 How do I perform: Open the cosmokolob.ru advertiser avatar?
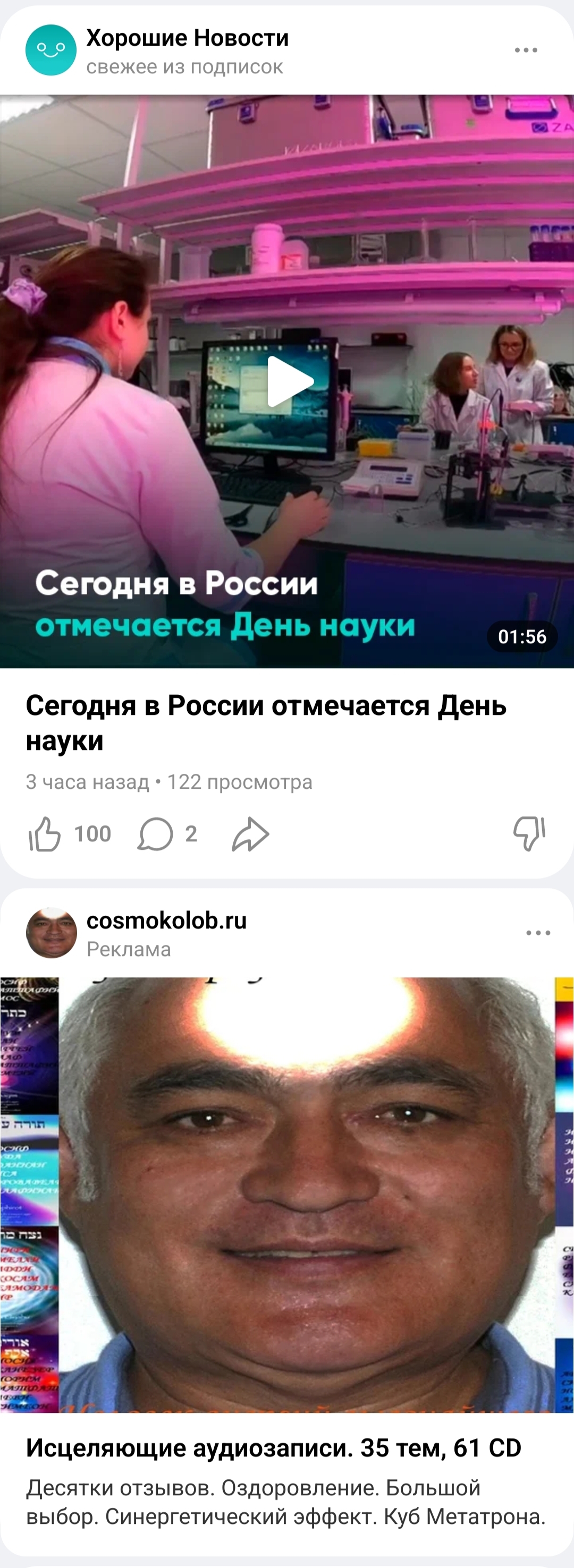[x=51, y=933]
